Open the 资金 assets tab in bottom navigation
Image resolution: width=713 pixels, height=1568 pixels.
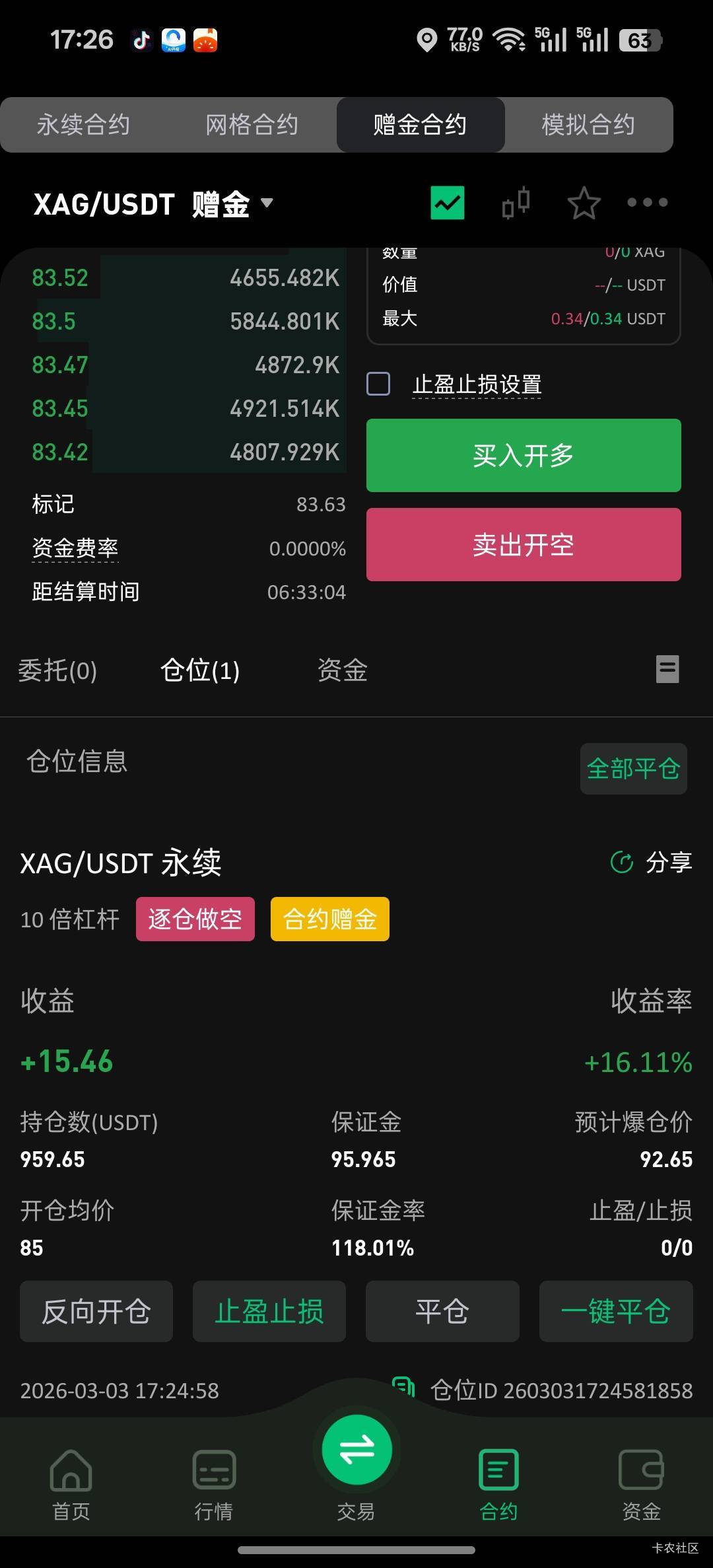[x=641, y=1481]
